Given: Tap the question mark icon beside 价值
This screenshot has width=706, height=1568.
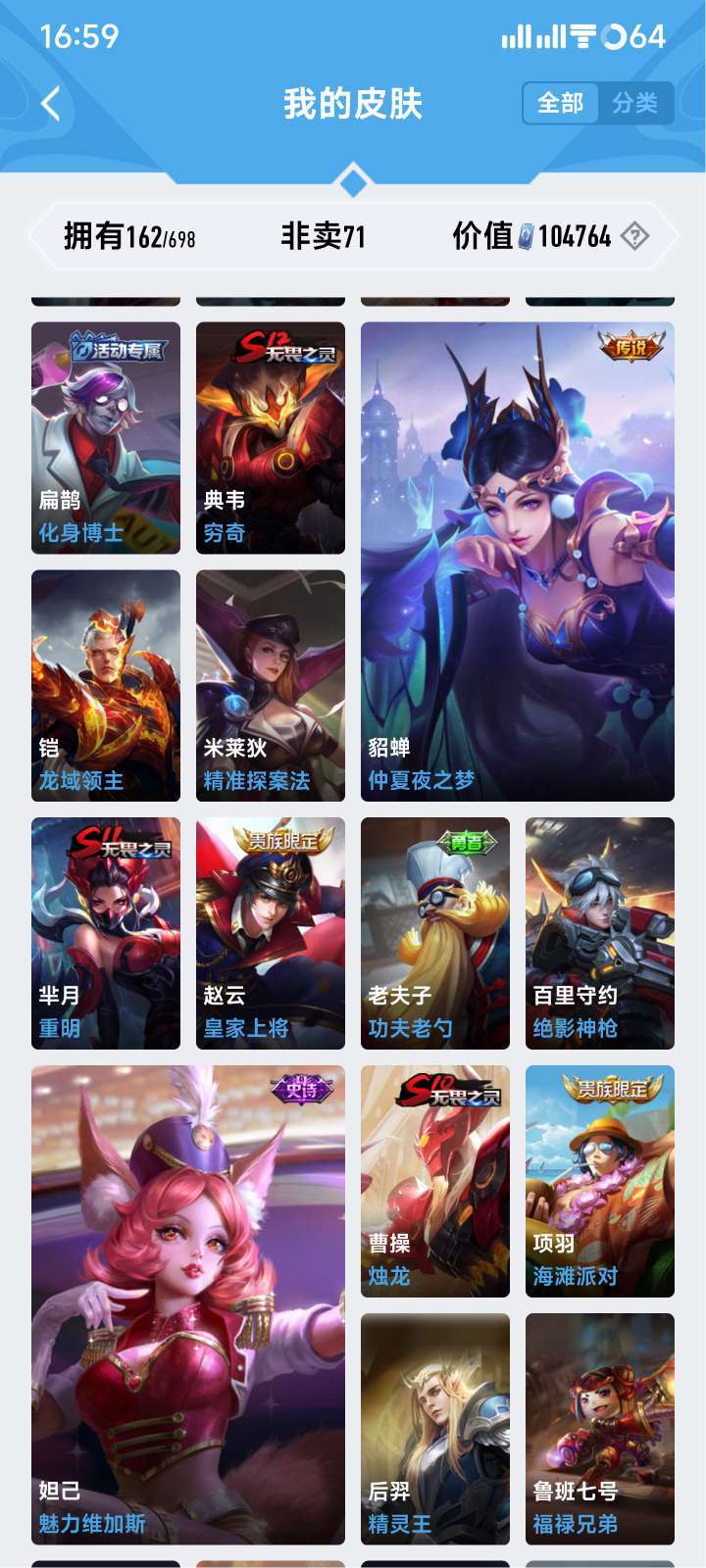Looking at the screenshot, I should (635, 236).
